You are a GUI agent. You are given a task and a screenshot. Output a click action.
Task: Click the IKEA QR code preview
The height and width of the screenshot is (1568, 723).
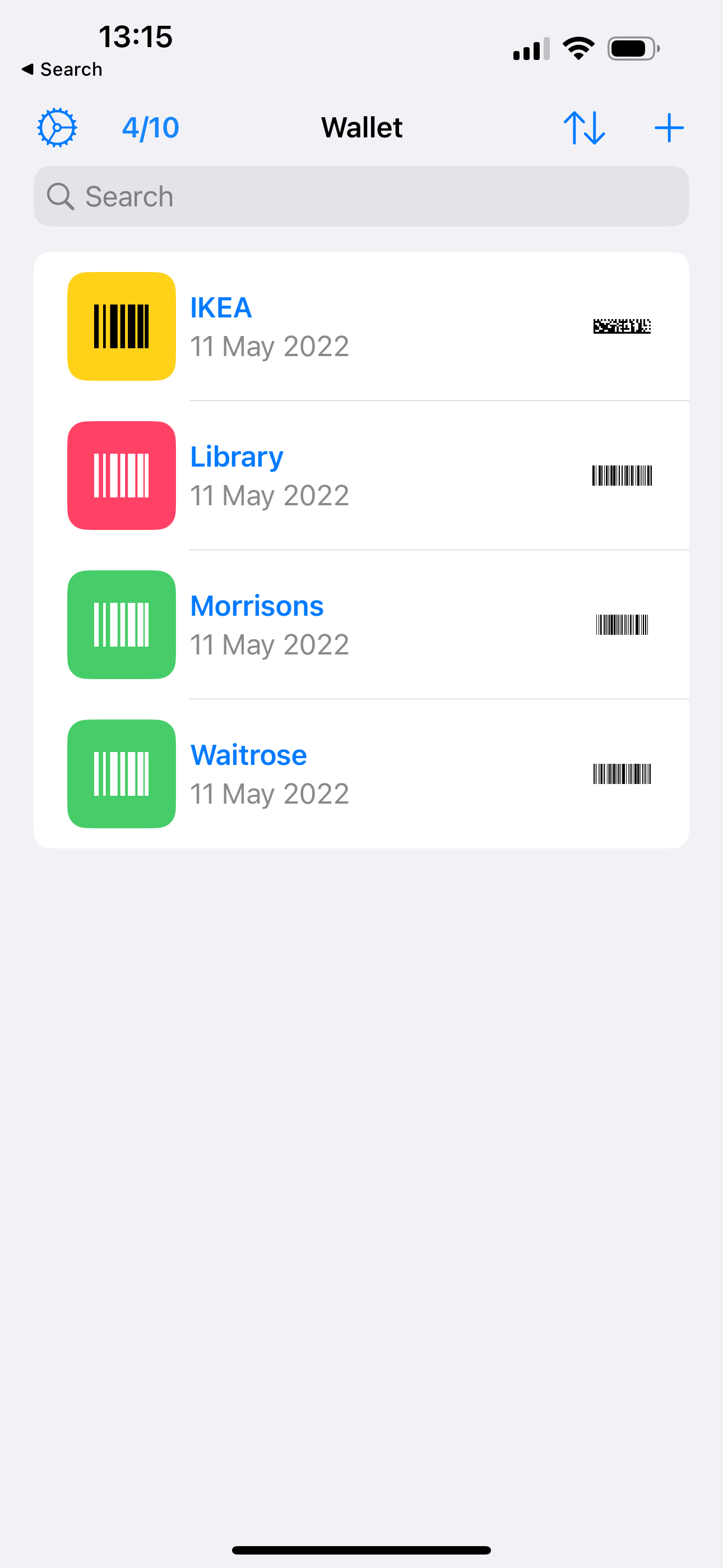[622, 326]
